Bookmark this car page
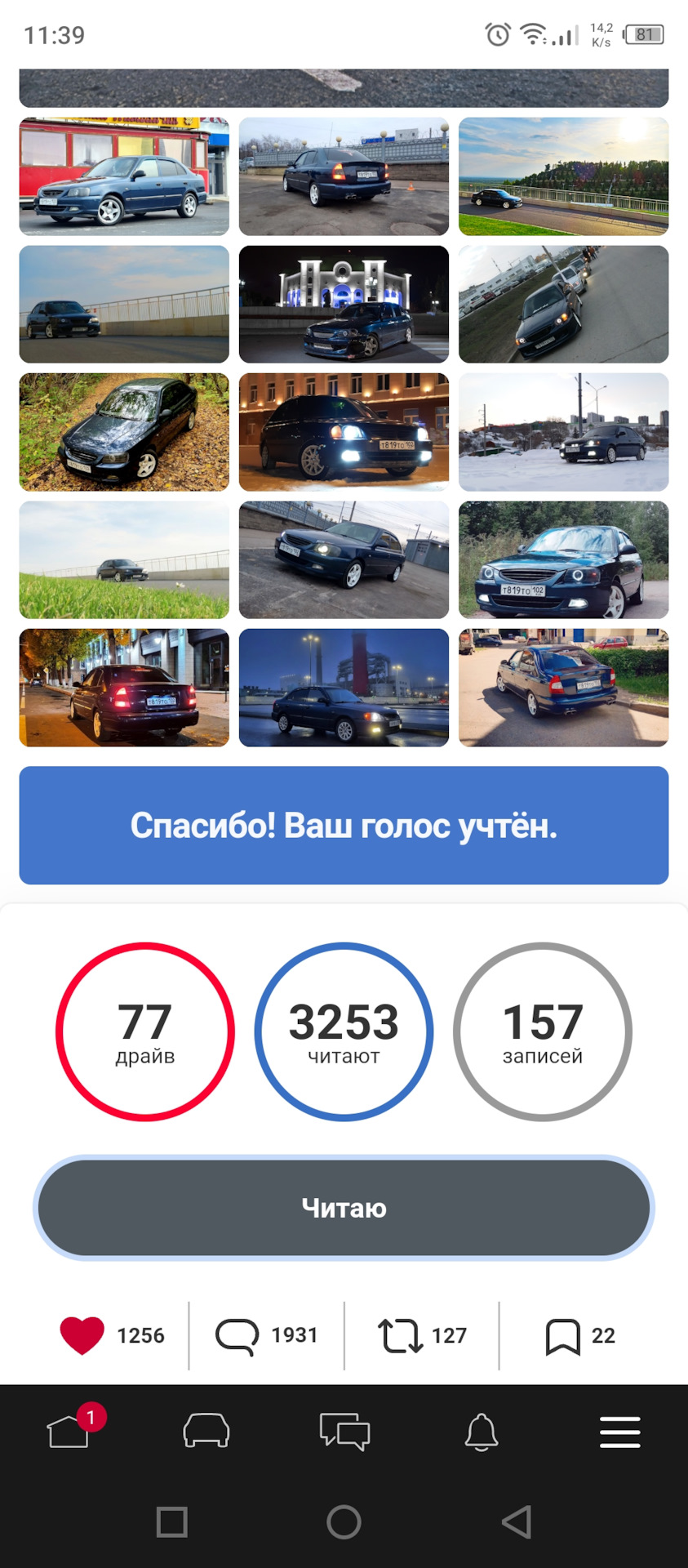 click(562, 1336)
